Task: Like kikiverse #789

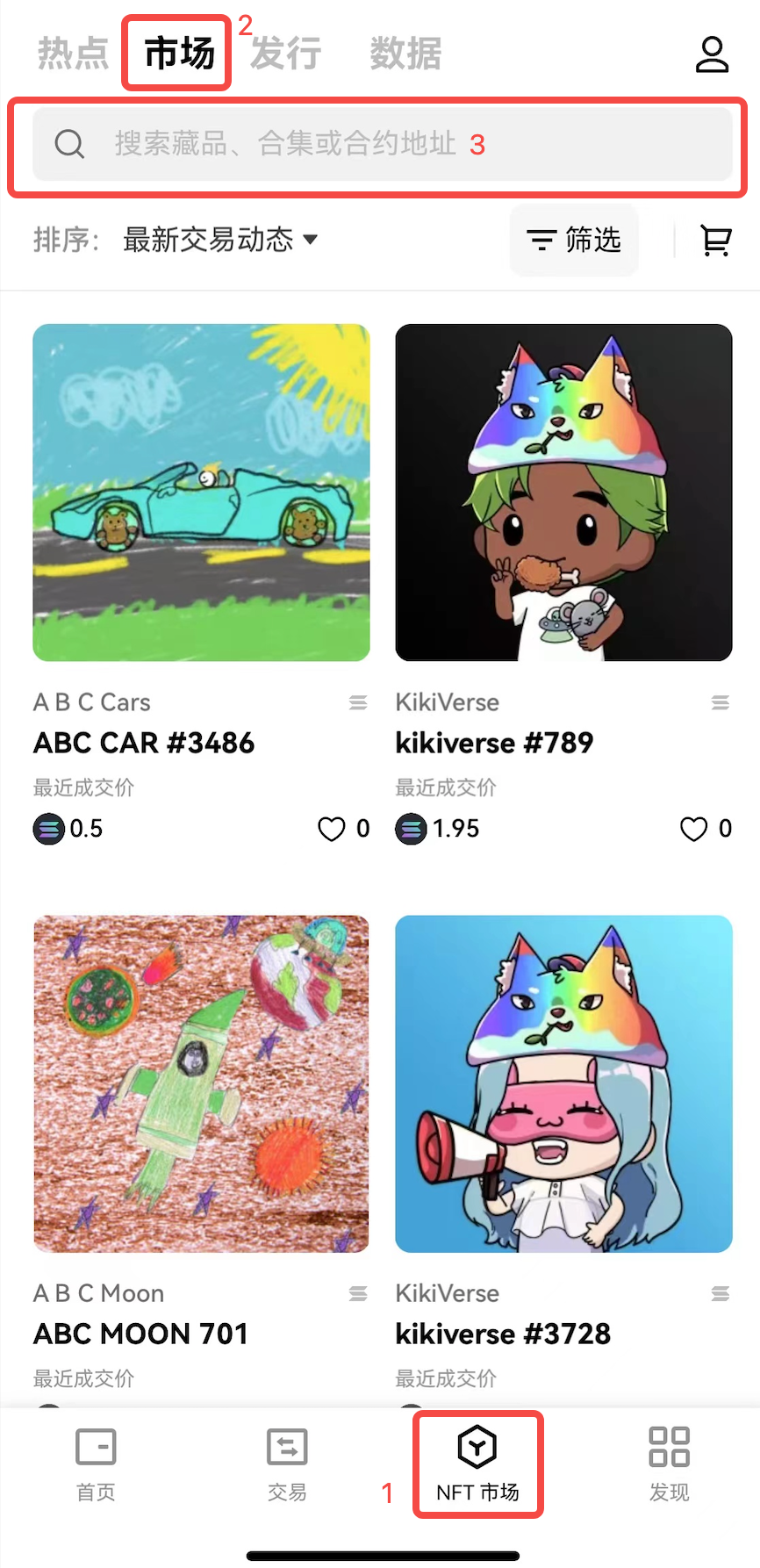Action: (x=693, y=829)
